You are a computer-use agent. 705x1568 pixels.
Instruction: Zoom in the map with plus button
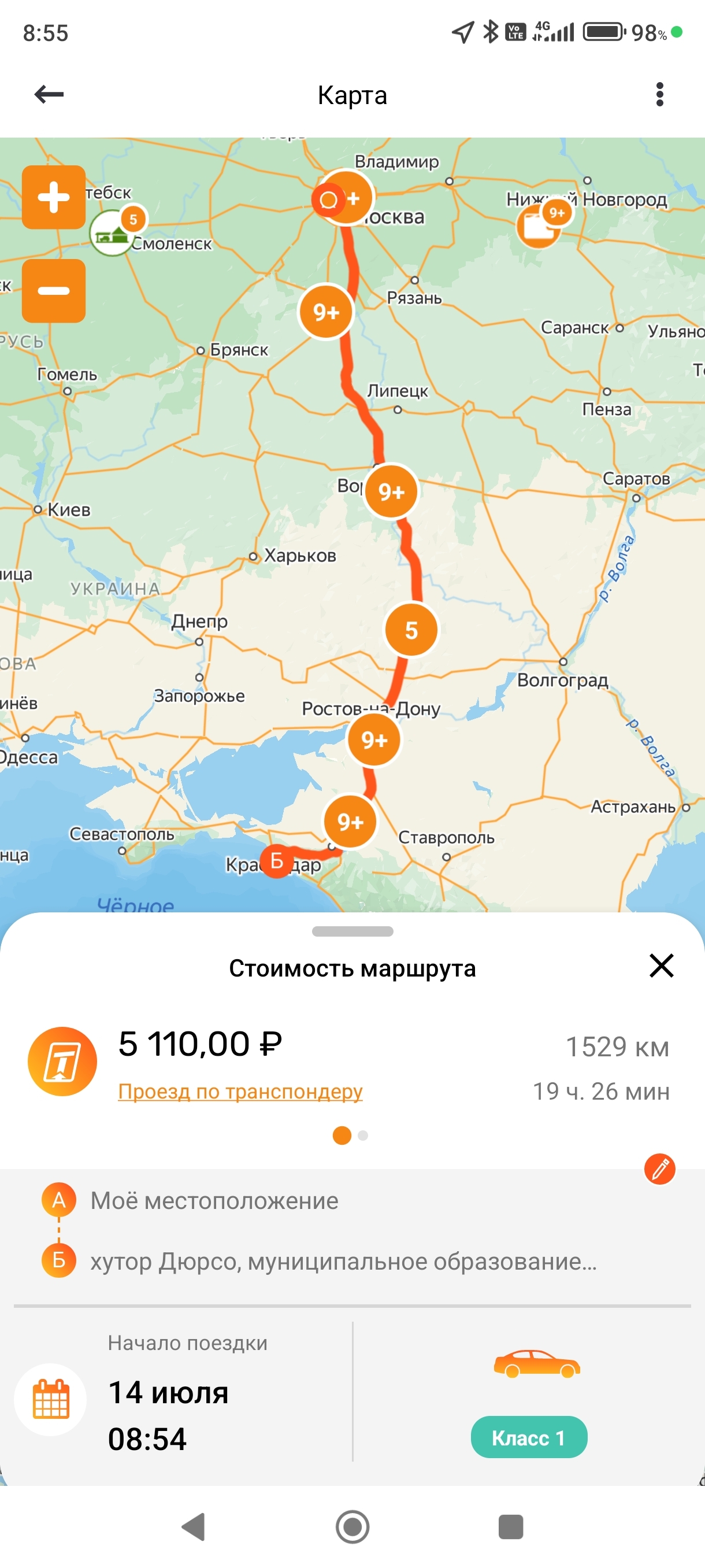click(x=54, y=197)
